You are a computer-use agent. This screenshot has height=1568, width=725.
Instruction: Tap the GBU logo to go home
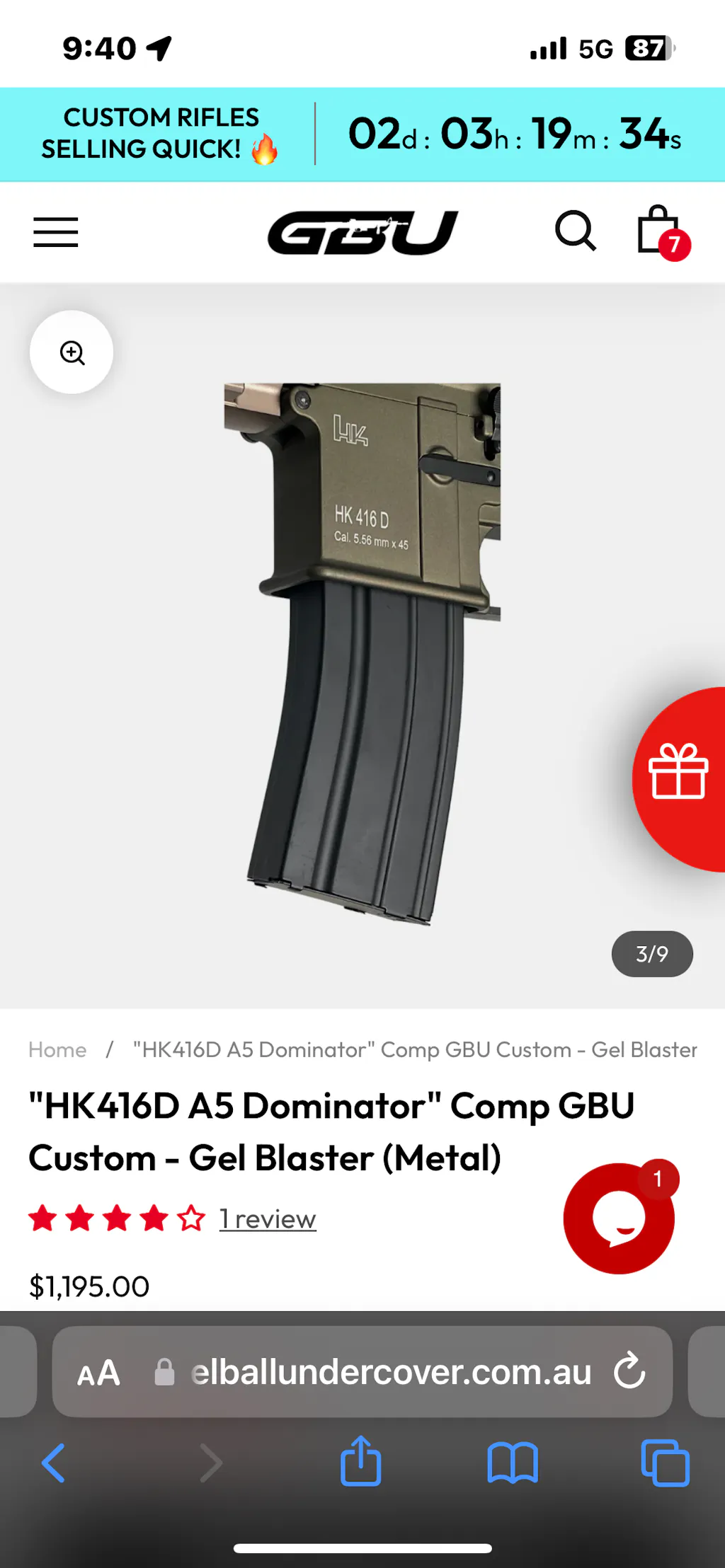(x=362, y=232)
